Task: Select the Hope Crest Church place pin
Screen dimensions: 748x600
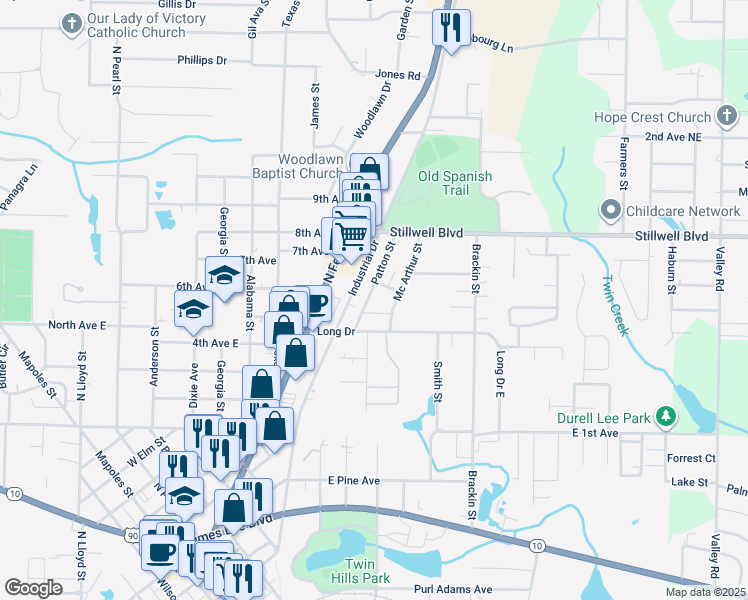Action: point(727,116)
